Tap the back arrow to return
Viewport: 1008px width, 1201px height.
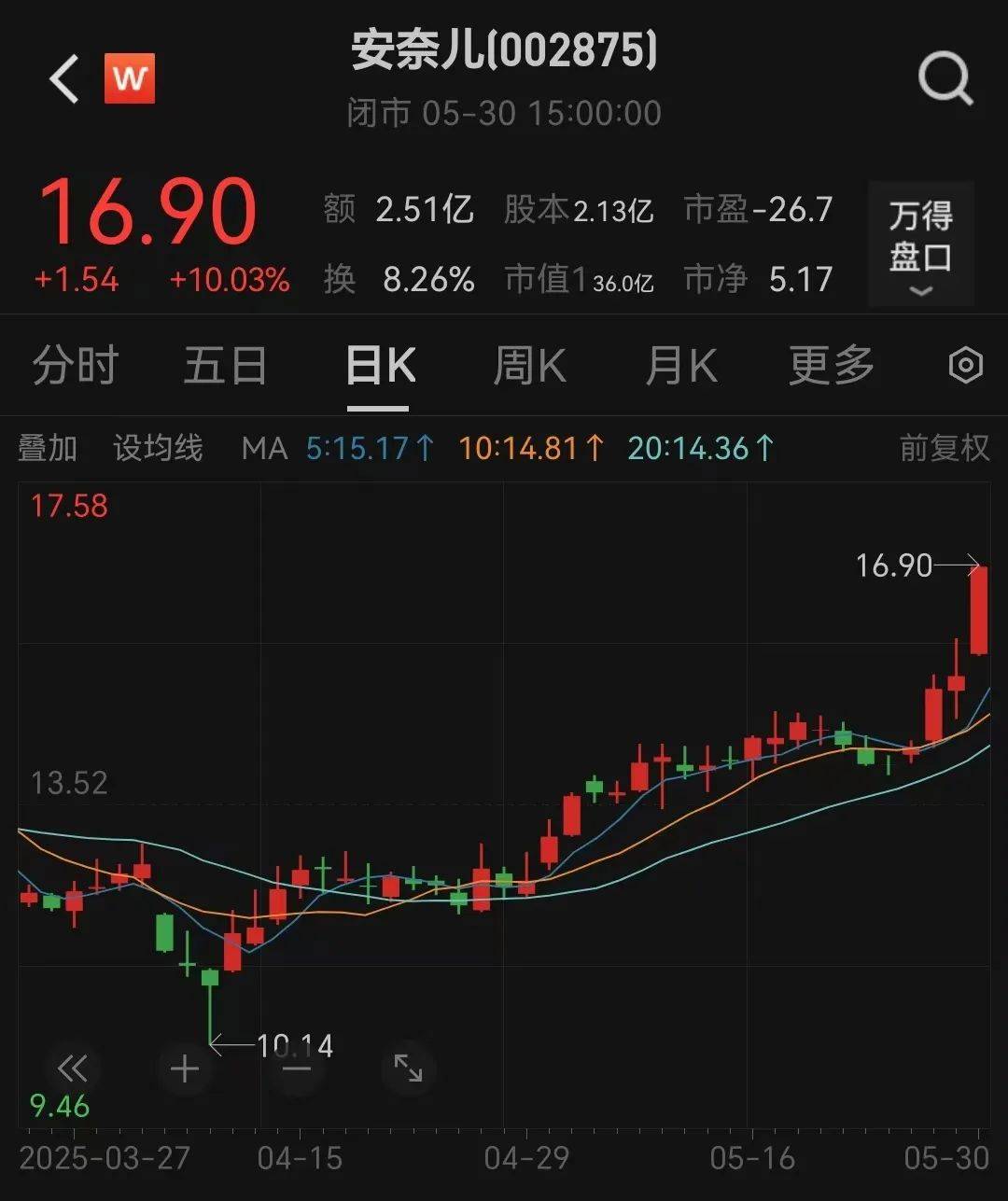click(62, 77)
